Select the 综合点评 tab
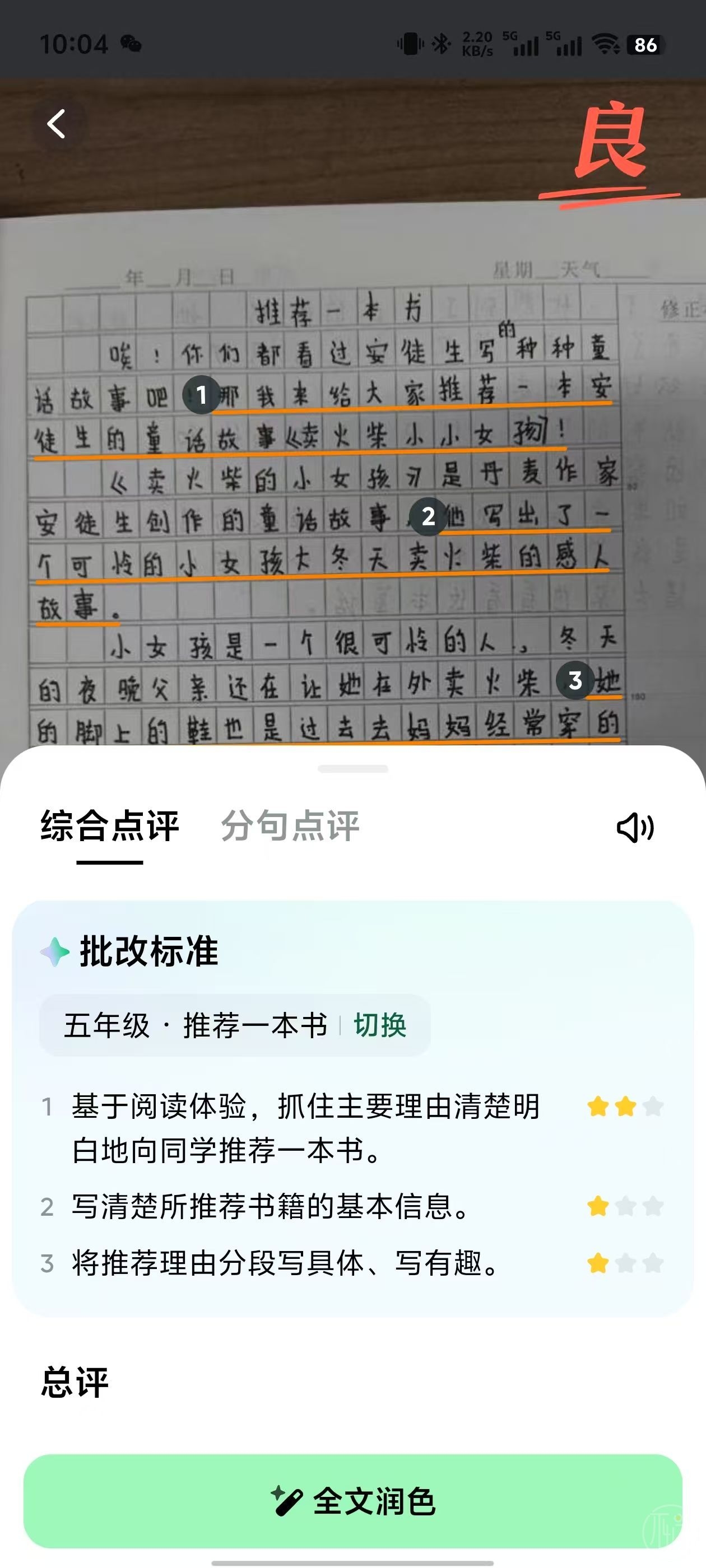 tap(110, 826)
